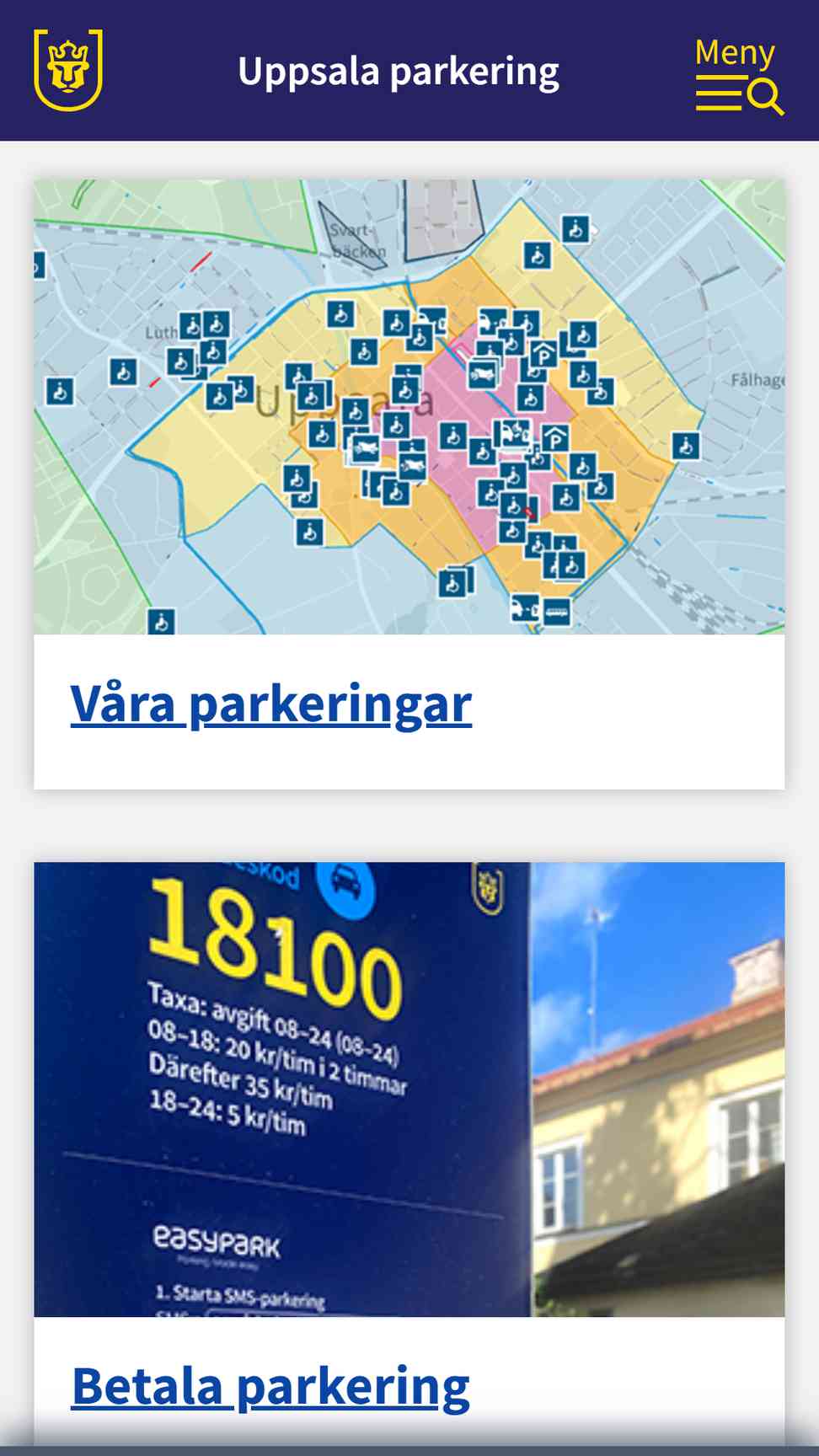819x1456 pixels.
Task: Open the parking sign 18100 image card
Action: point(409,1089)
